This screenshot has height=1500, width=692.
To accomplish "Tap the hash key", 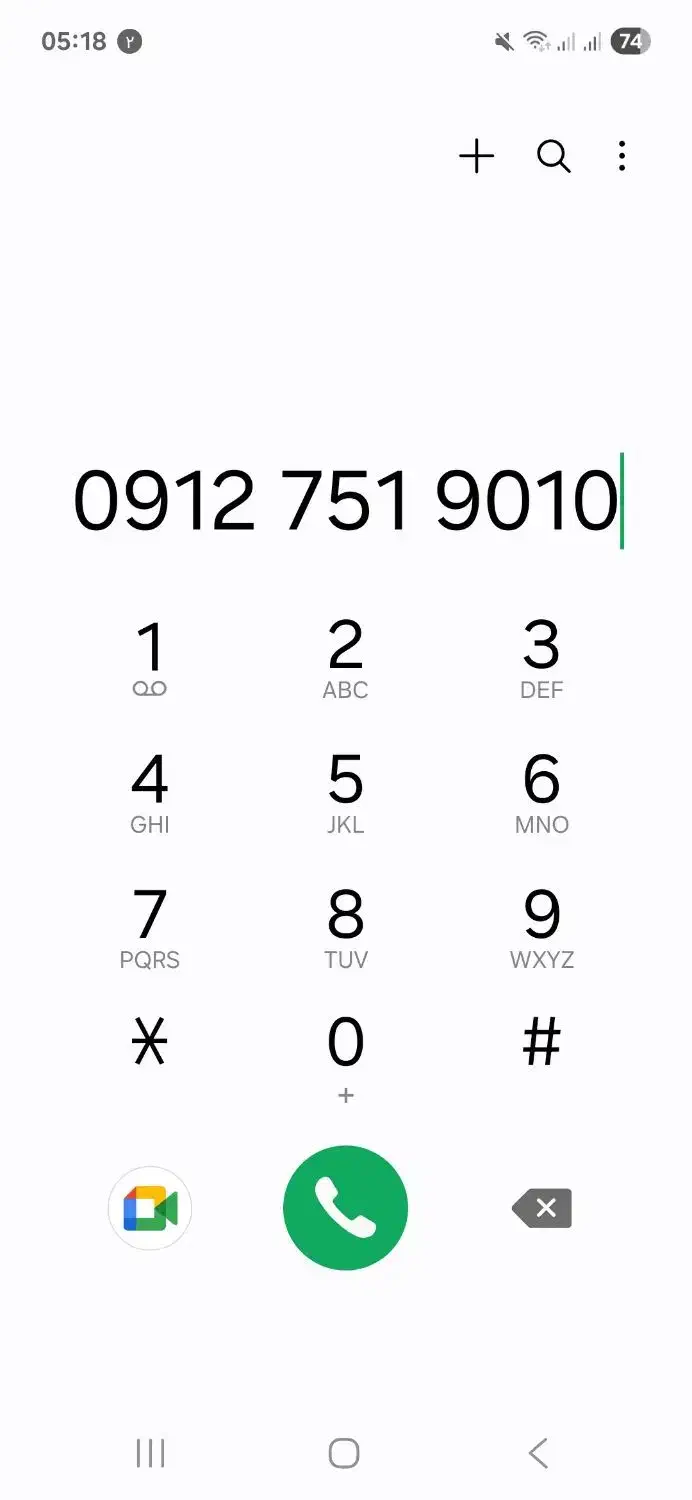I will pyautogui.click(x=541, y=1045).
